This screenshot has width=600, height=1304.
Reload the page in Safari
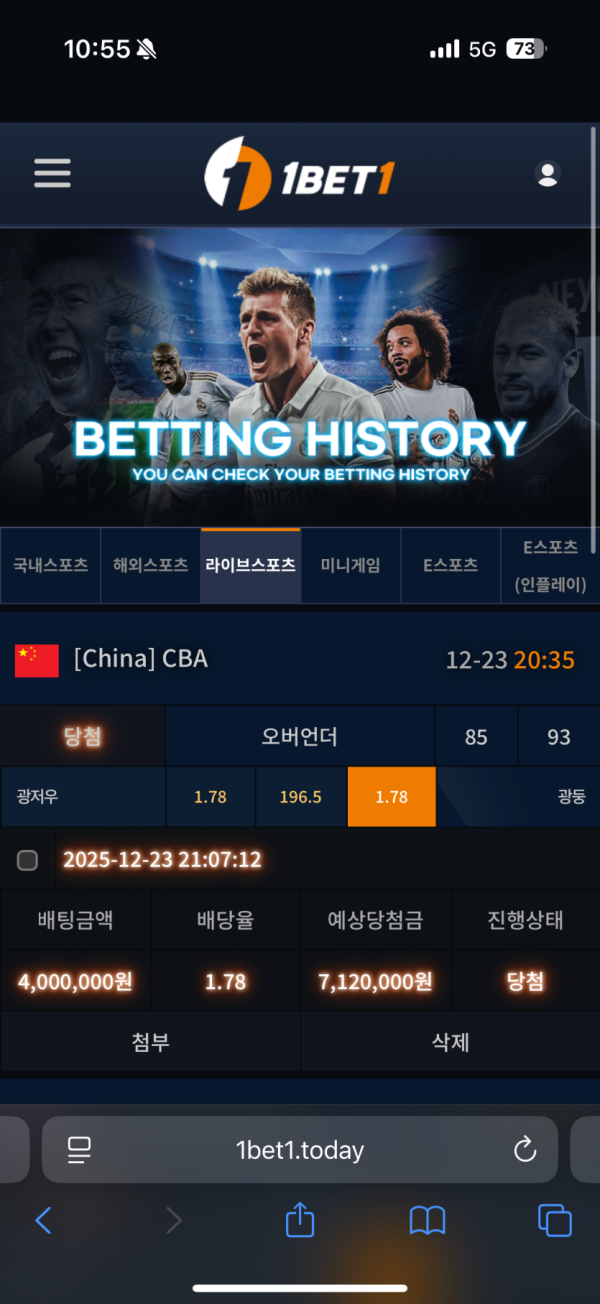tap(525, 1150)
